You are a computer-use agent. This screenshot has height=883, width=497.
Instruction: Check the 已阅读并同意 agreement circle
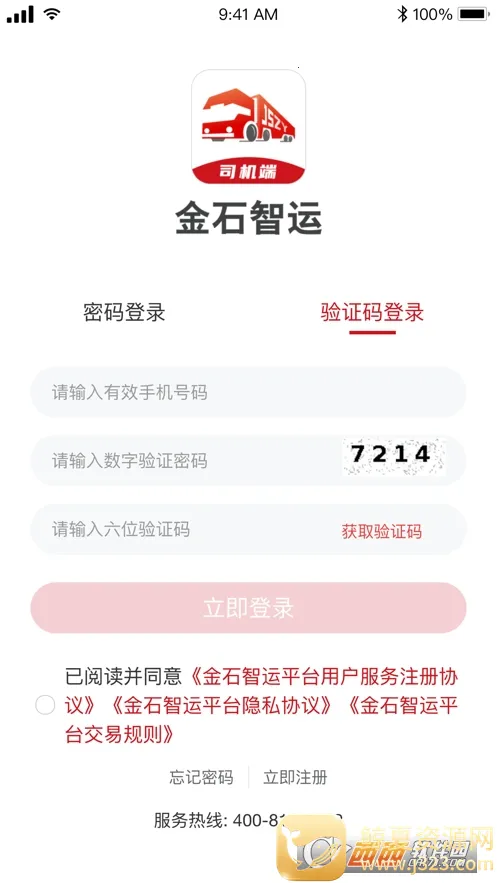click(45, 705)
